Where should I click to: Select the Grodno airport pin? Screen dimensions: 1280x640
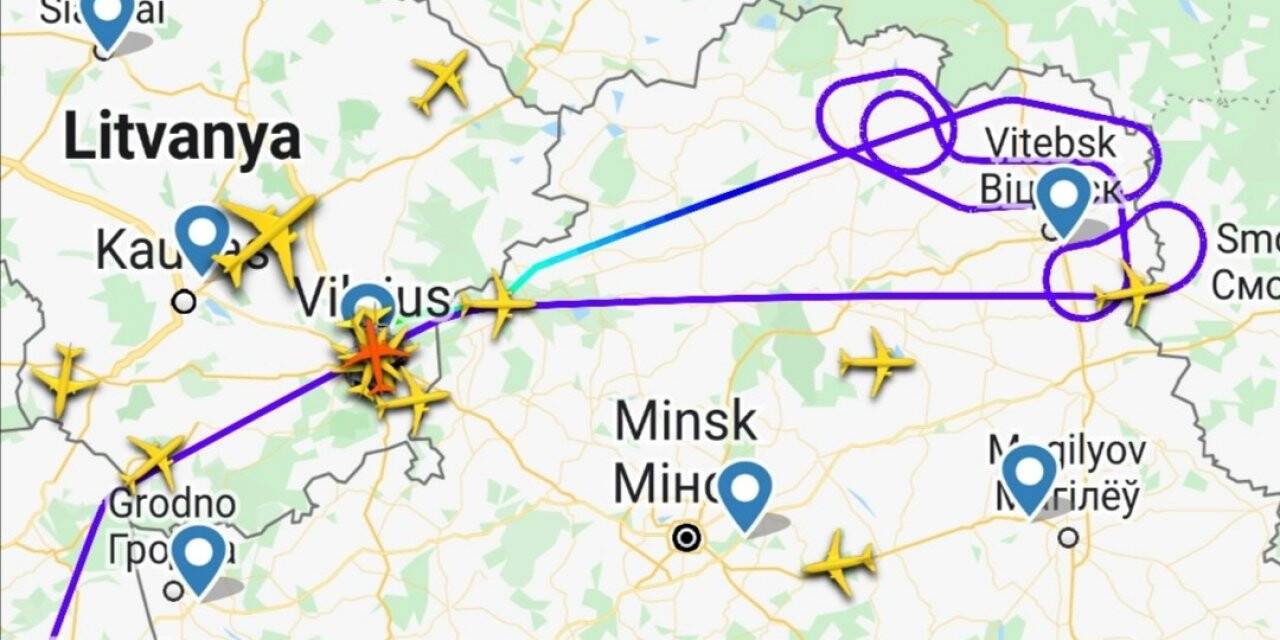click(199, 556)
